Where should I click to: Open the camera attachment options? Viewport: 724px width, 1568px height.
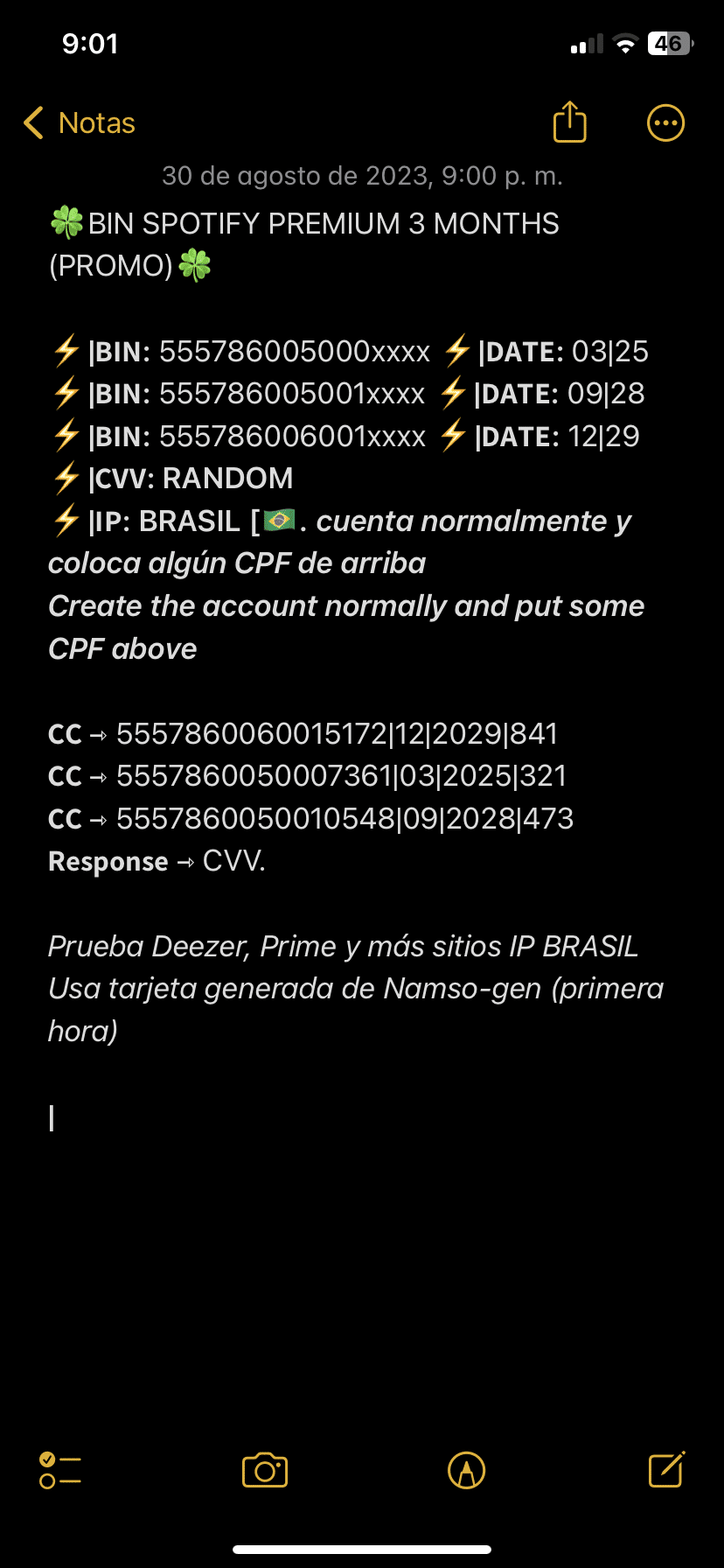pyautogui.click(x=265, y=1470)
